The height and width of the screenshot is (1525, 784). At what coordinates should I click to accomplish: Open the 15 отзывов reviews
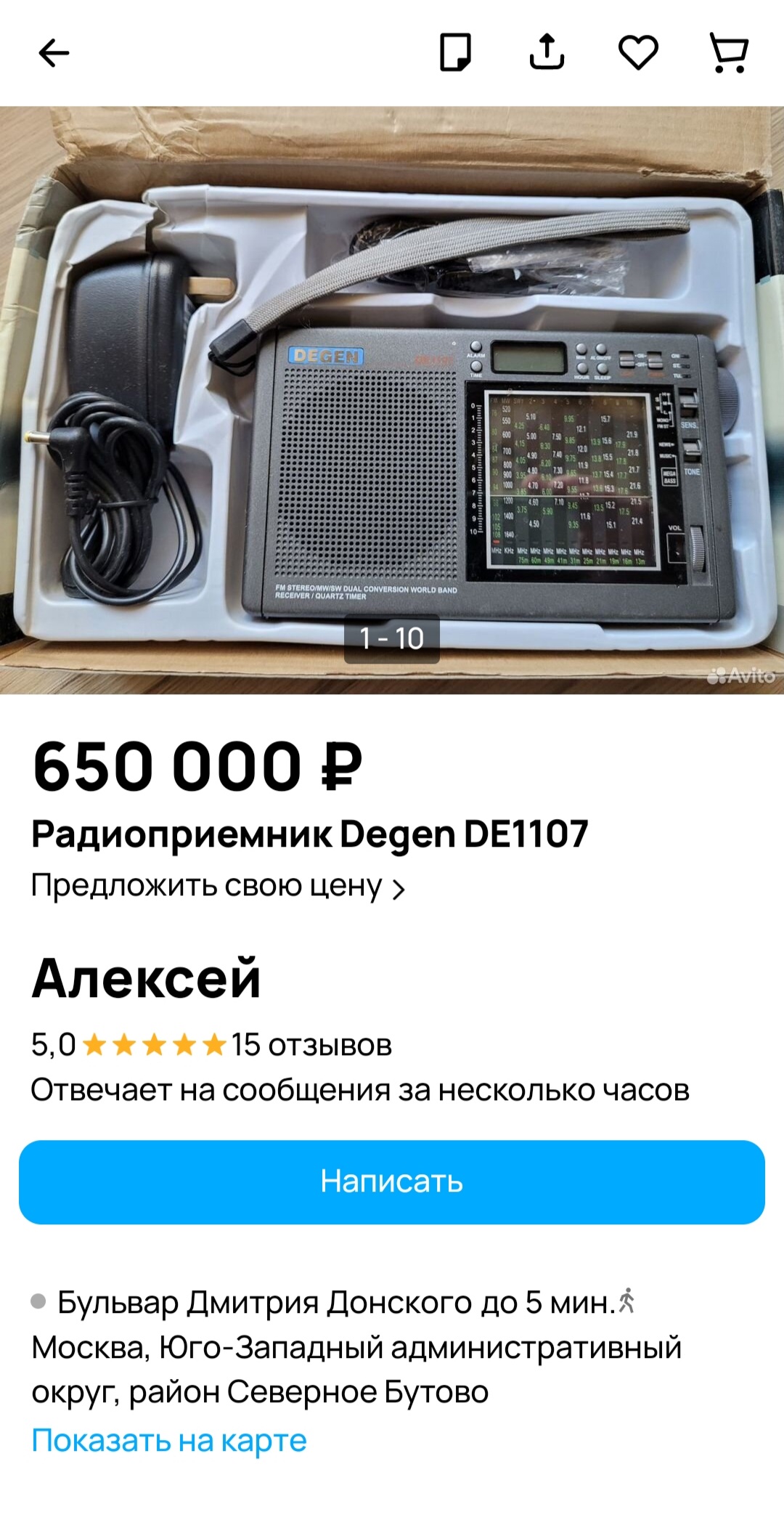click(x=311, y=1045)
